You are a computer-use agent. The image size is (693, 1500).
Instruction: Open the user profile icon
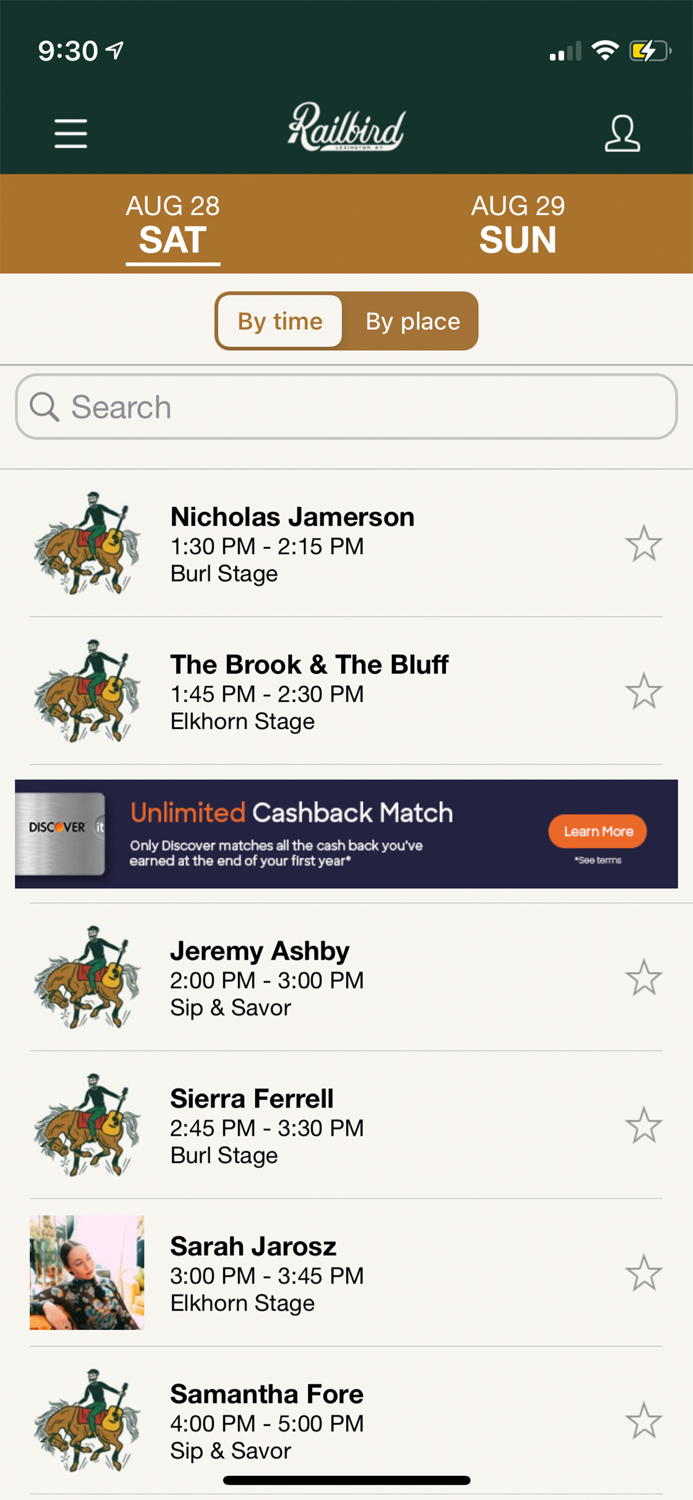pyautogui.click(x=622, y=133)
